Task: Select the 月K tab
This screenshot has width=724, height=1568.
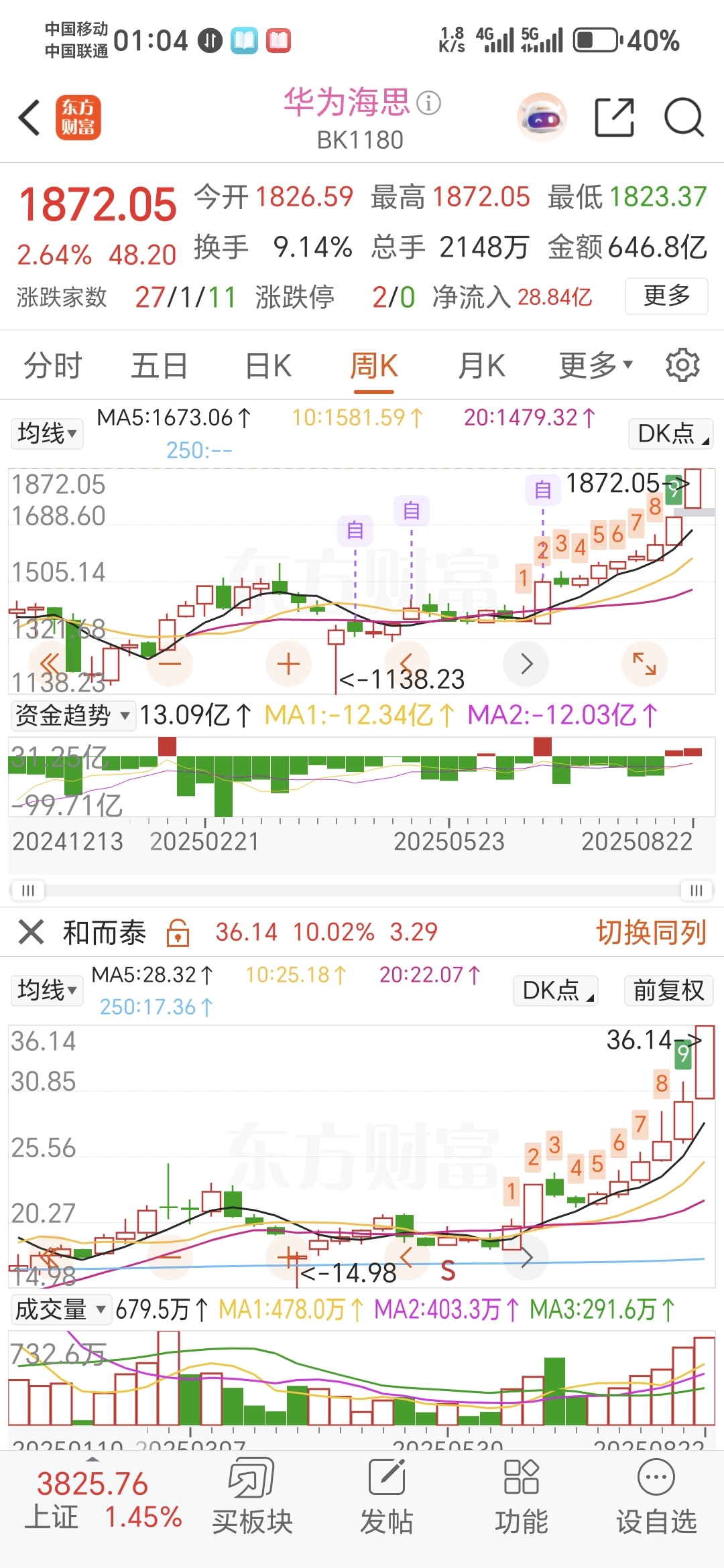Action: pyautogui.click(x=481, y=366)
